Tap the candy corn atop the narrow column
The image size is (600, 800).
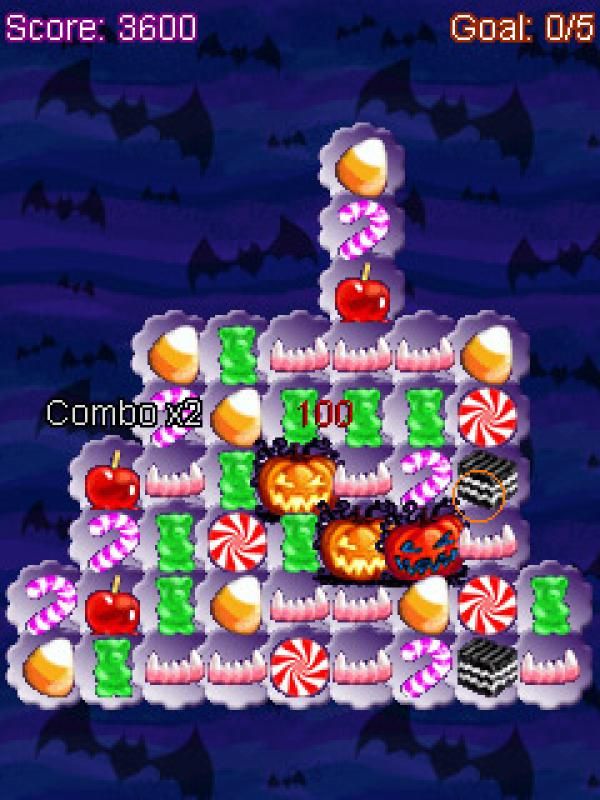360,166
